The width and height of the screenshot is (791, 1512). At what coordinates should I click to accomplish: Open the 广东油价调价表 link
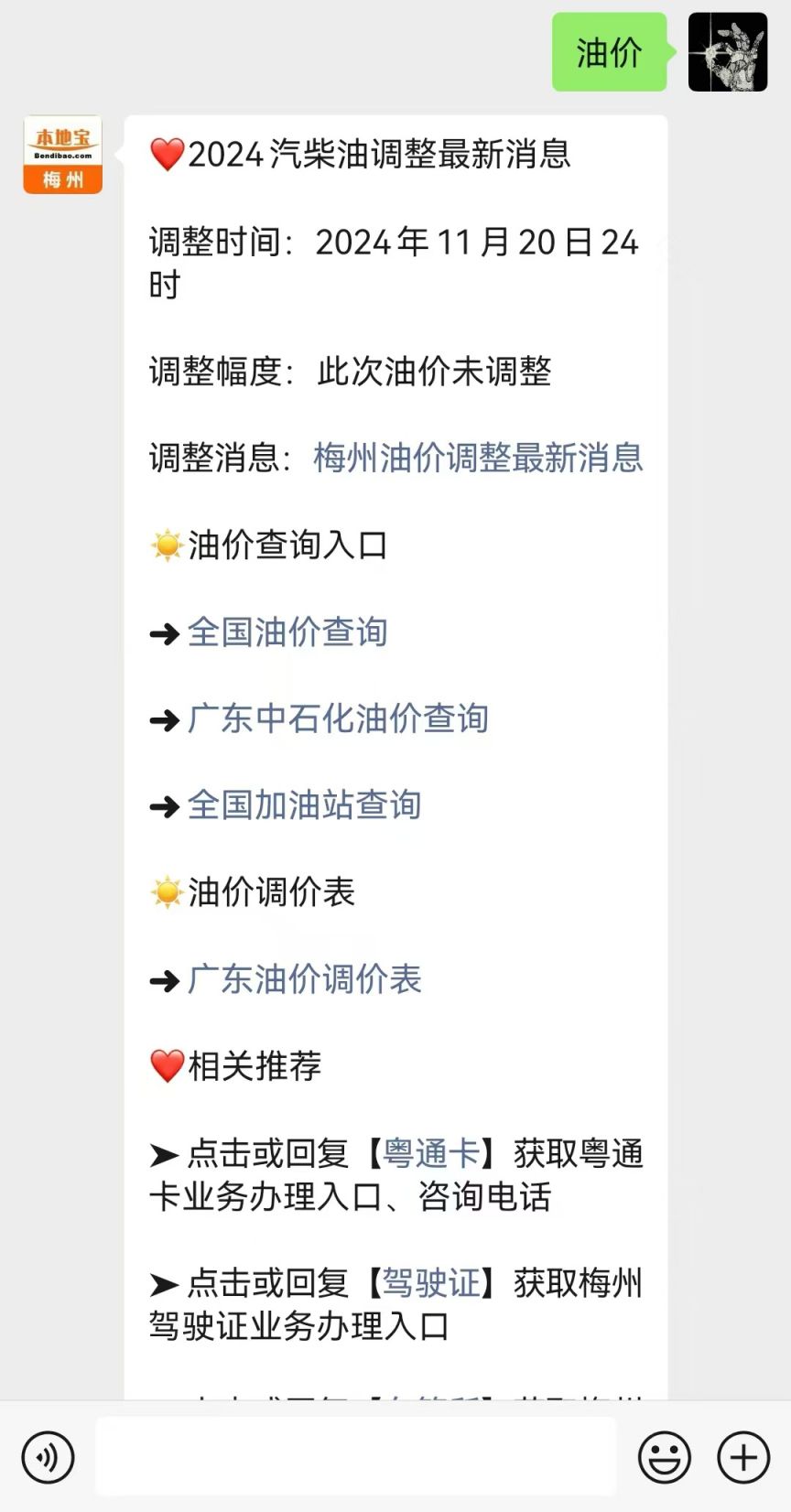304,979
